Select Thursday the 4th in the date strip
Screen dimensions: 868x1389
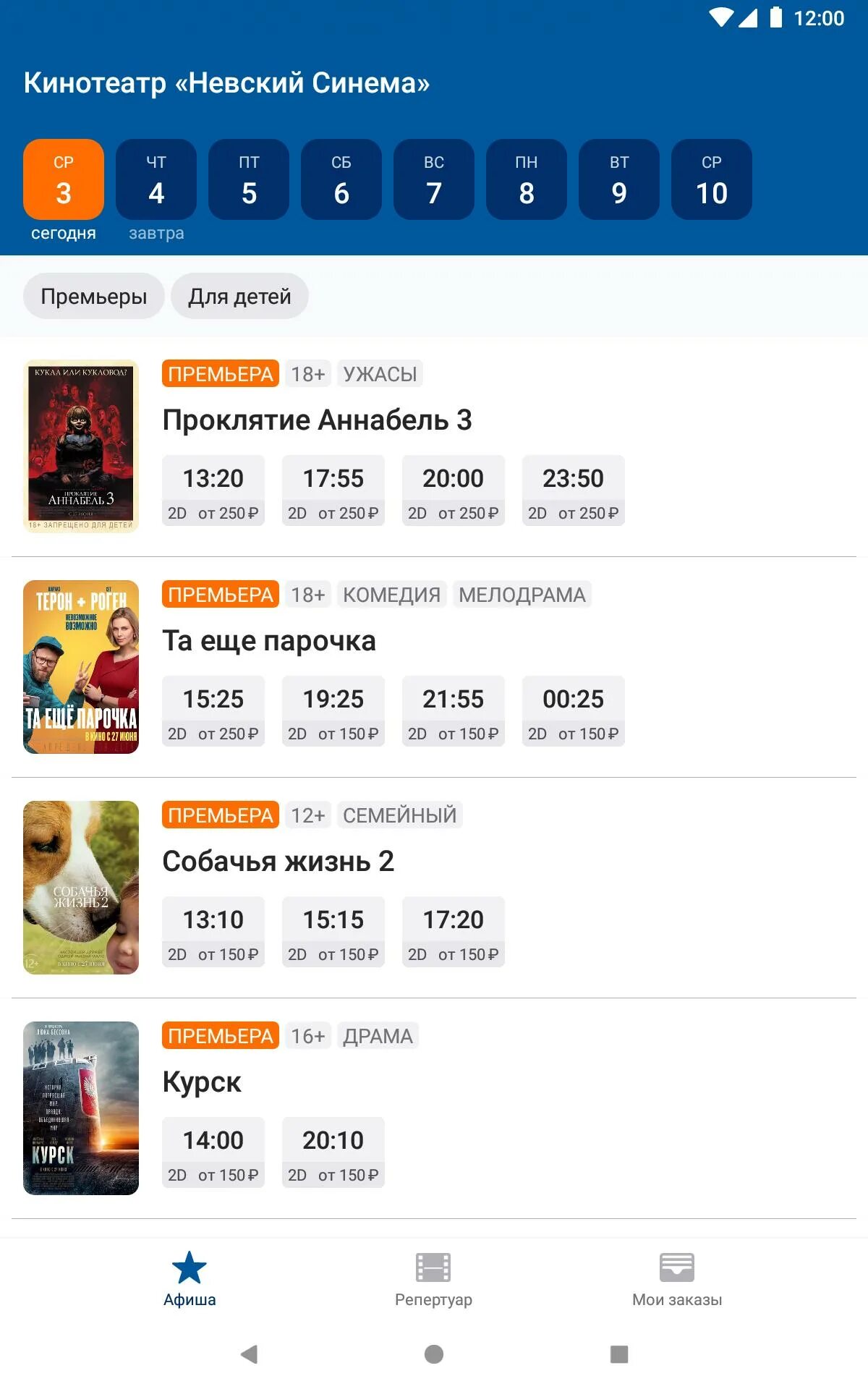pos(156,179)
